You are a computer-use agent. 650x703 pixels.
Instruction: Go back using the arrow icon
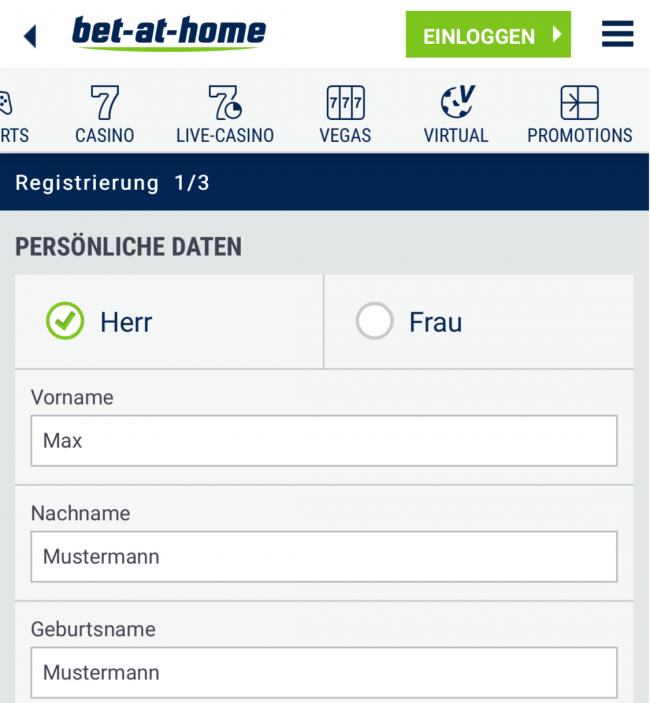pos(29,37)
